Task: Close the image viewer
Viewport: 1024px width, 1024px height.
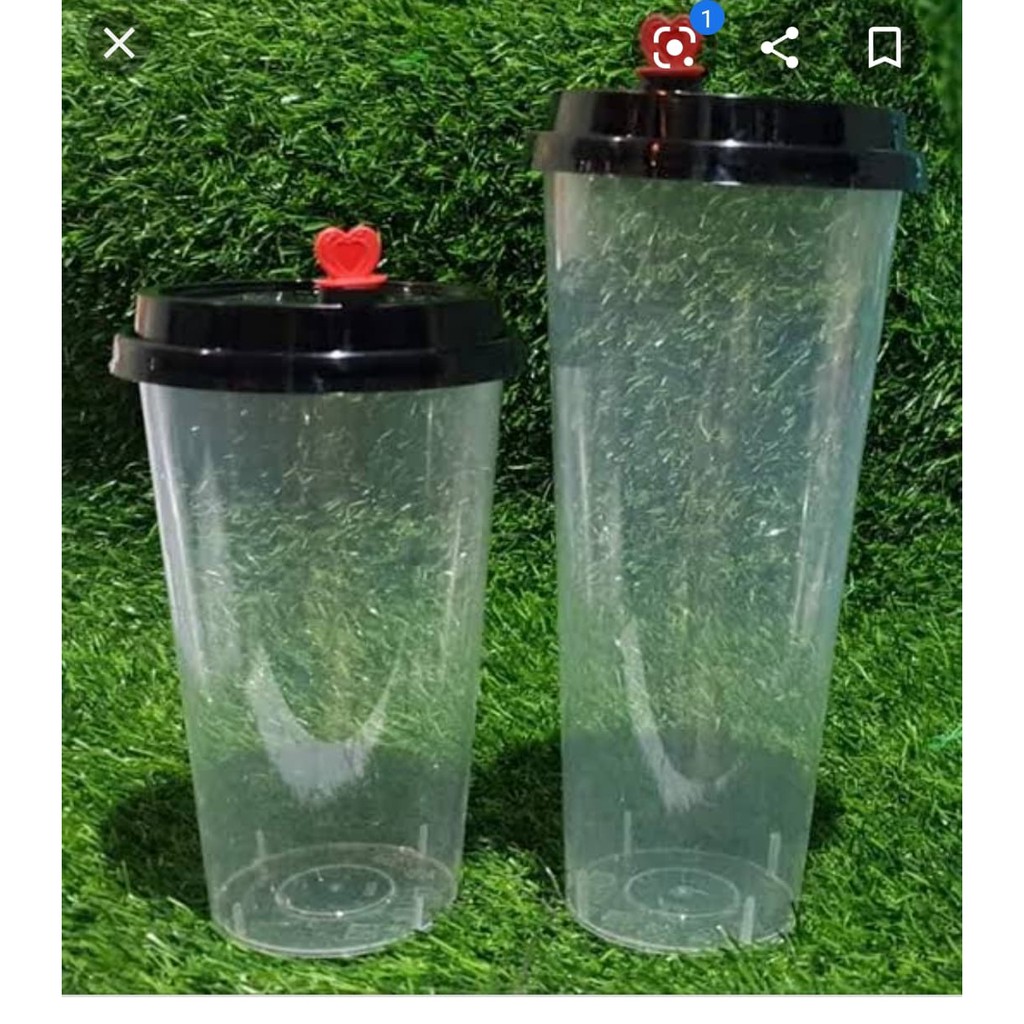Action: [119, 44]
